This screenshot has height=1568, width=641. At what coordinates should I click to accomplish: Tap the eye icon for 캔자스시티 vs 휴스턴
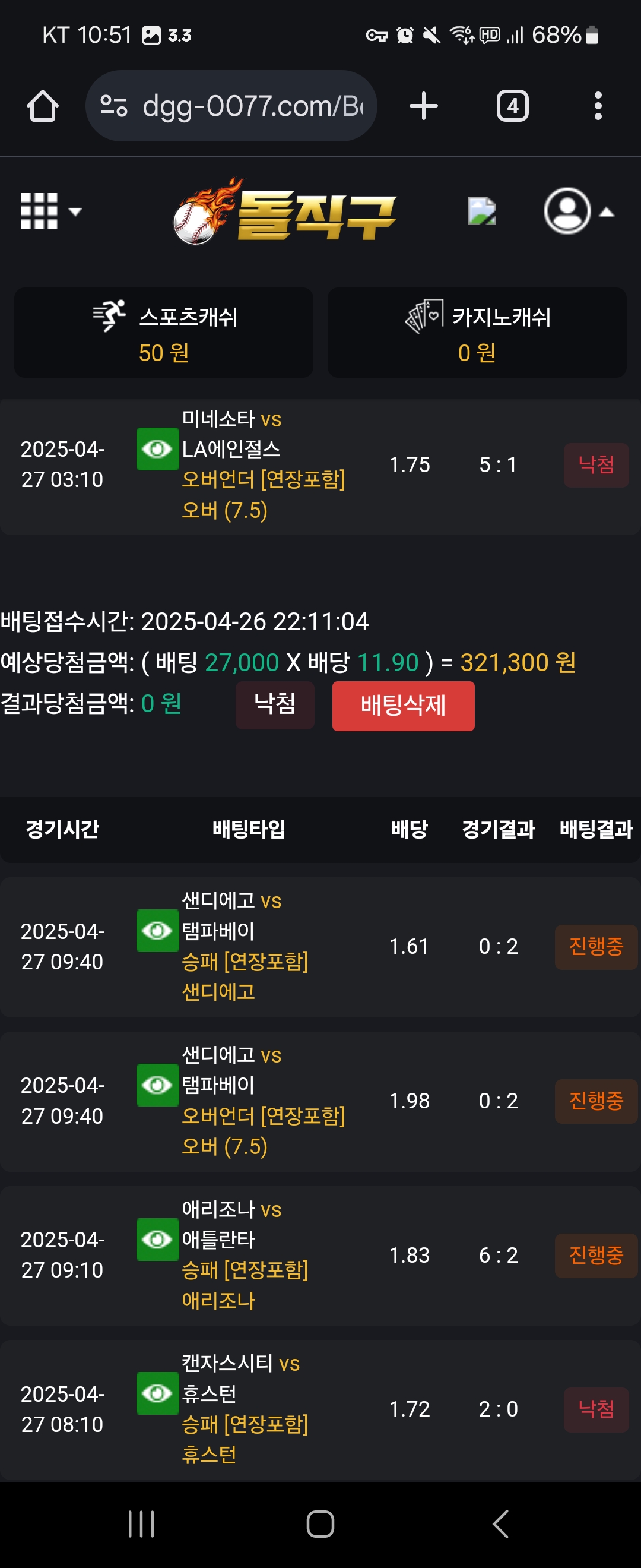[157, 1393]
